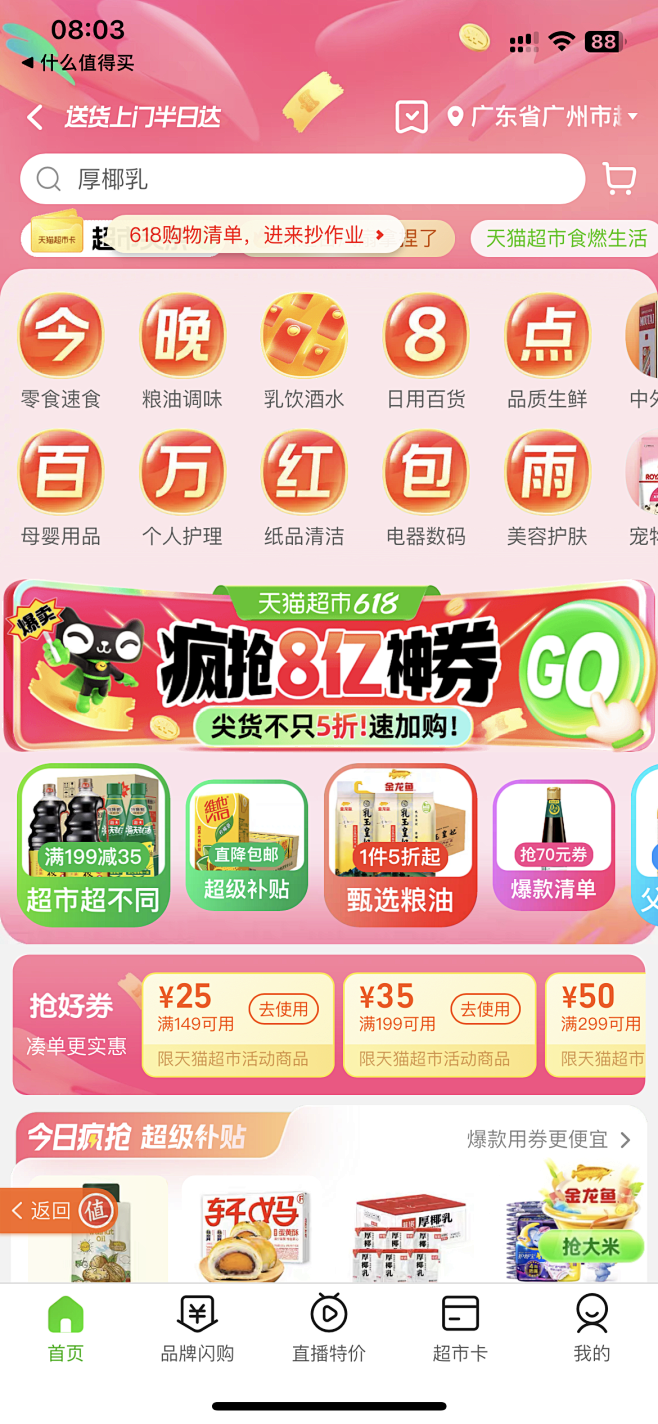Use the ¥25 coupon via 去使用
This screenshot has width=658, height=1424.
[x=284, y=1009]
